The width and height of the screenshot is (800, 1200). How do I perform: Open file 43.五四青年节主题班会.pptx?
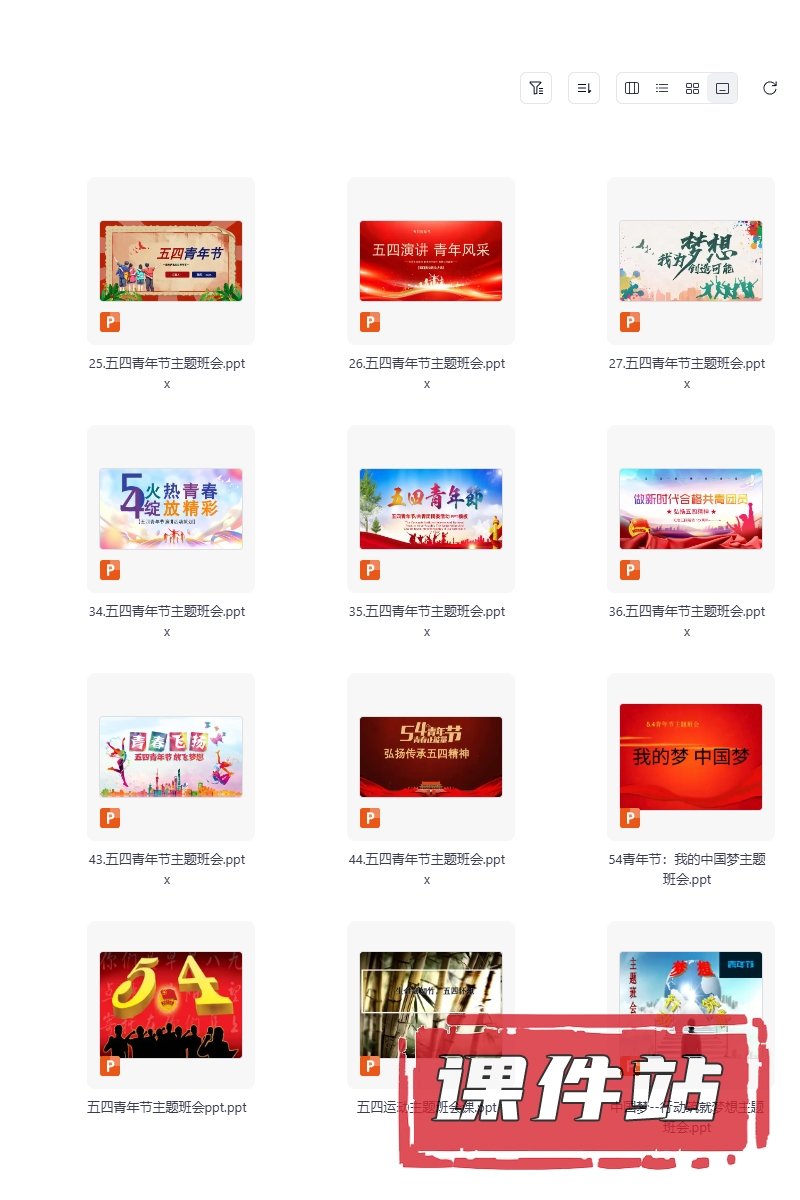click(x=171, y=757)
